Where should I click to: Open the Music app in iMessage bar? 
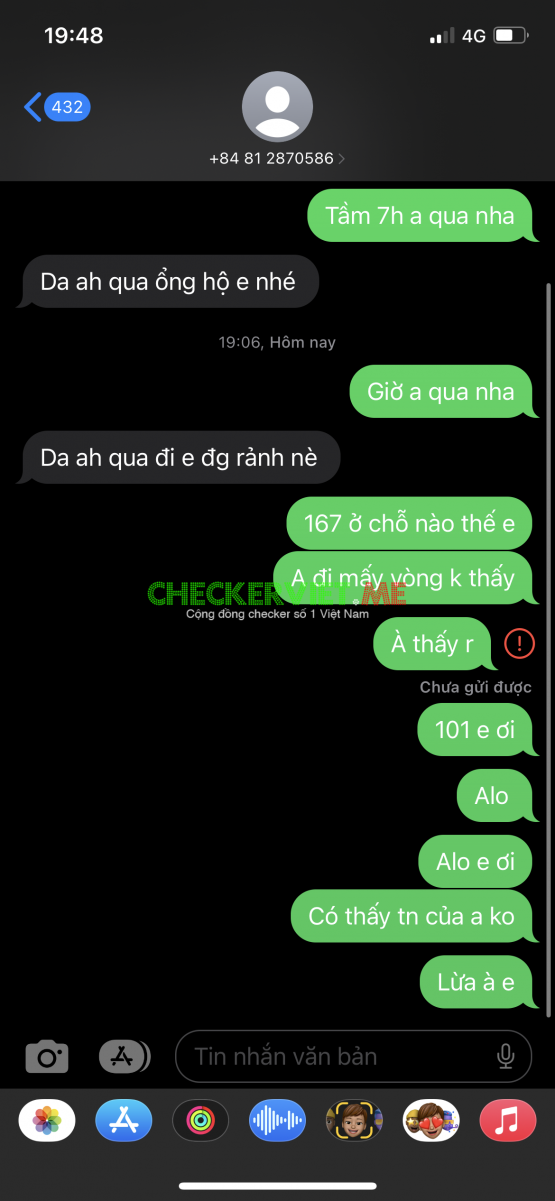point(508,1121)
